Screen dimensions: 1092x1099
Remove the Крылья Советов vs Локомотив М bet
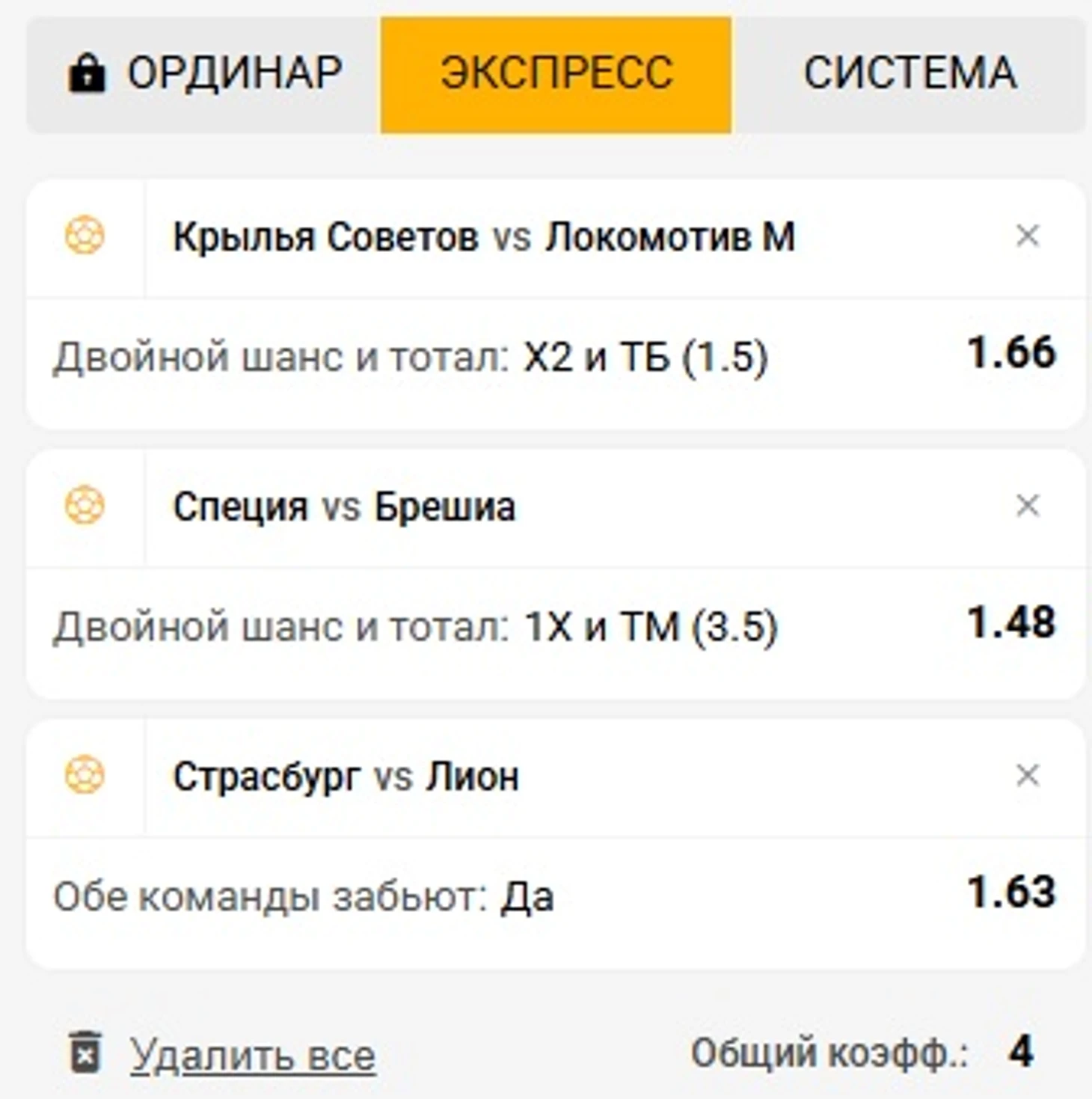[x=1028, y=236]
